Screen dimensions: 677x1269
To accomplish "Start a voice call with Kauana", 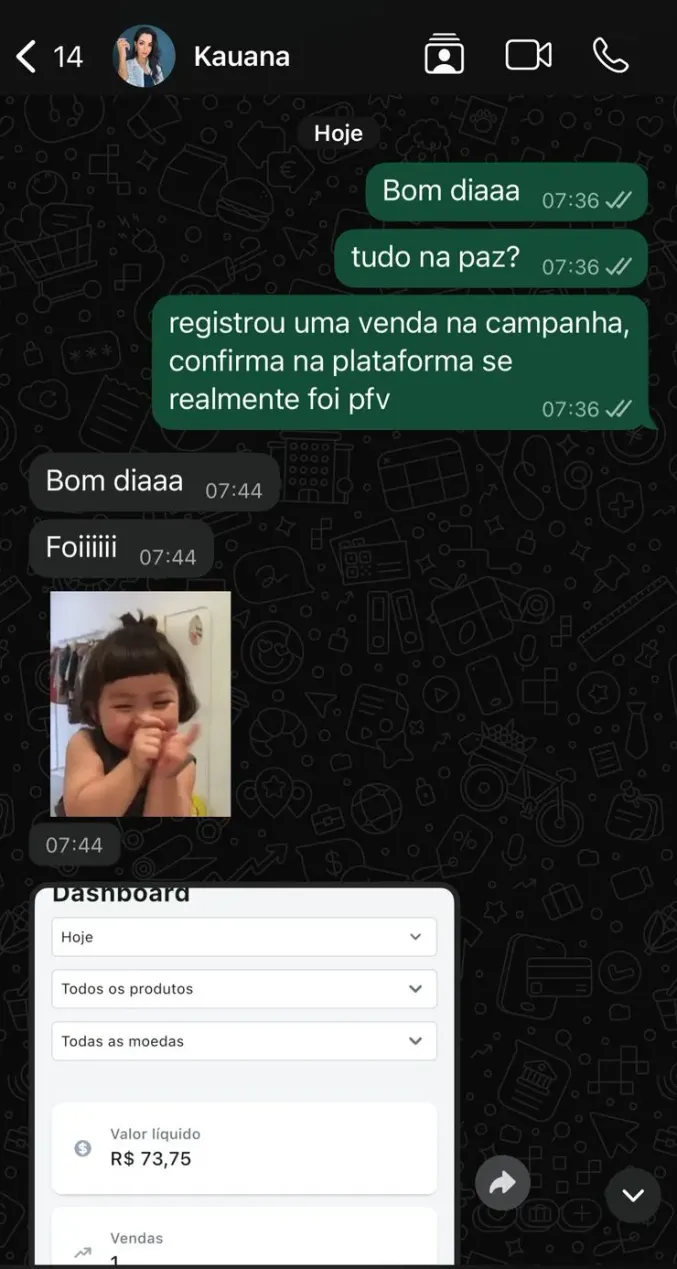I will coord(610,56).
